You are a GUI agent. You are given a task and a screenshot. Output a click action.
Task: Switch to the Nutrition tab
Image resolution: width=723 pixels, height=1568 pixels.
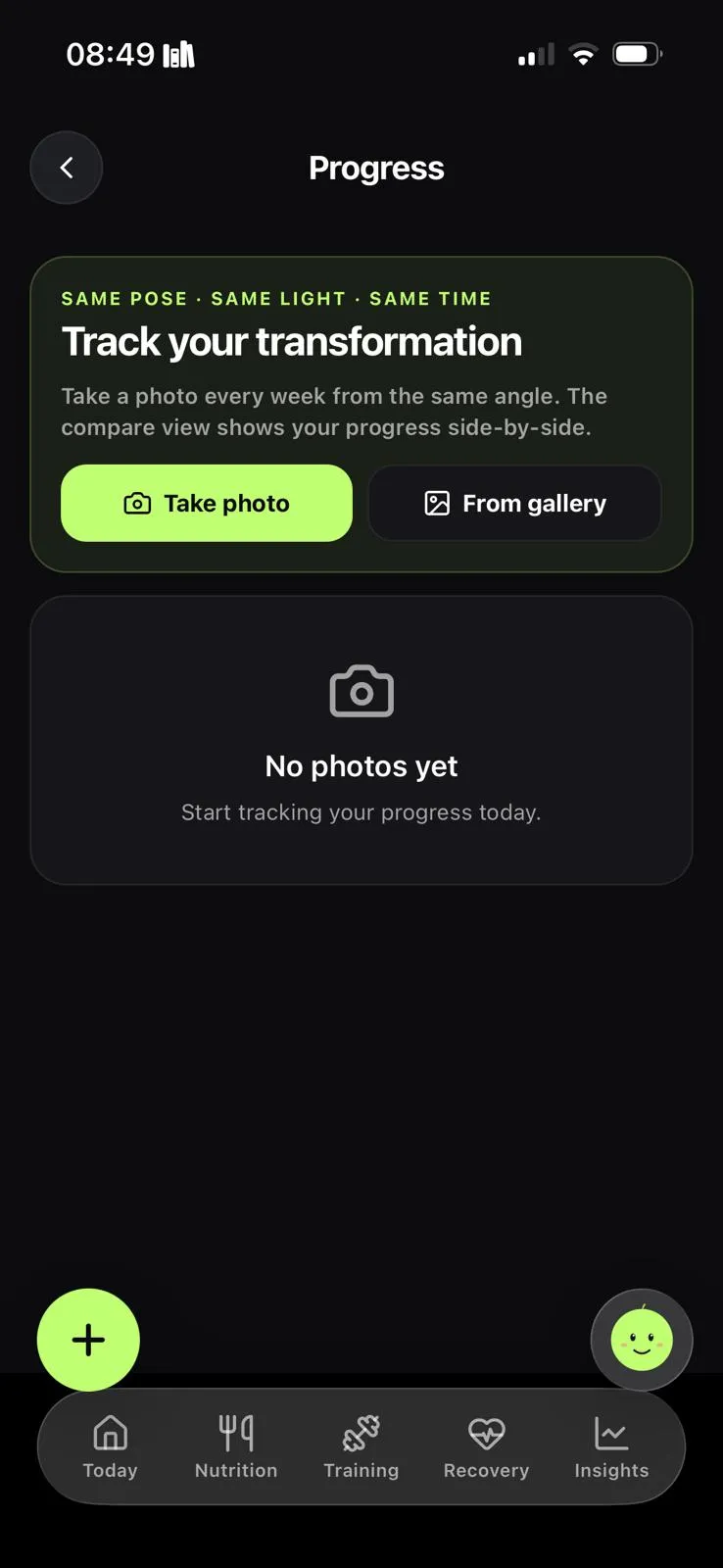[x=236, y=1446]
